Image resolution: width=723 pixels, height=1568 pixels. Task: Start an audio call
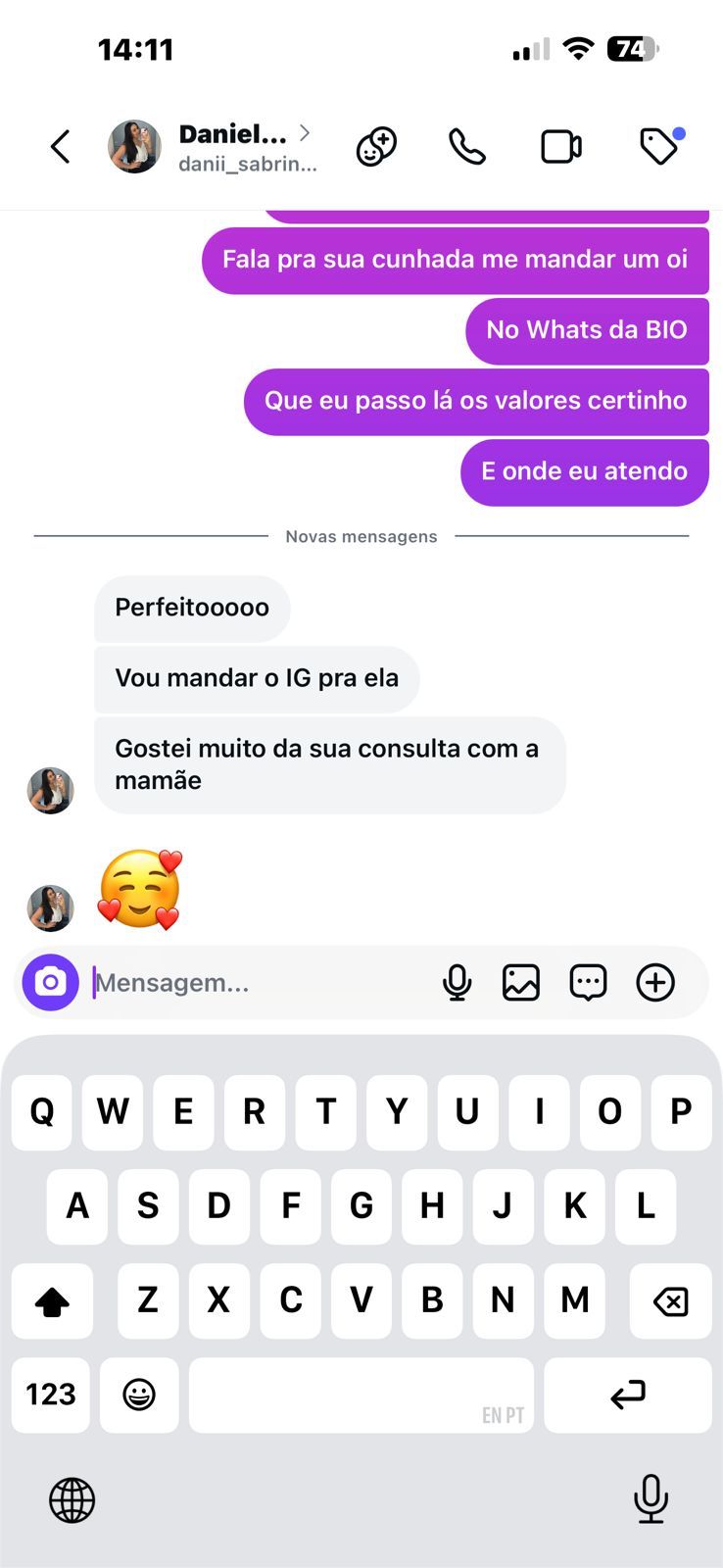[x=466, y=147]
